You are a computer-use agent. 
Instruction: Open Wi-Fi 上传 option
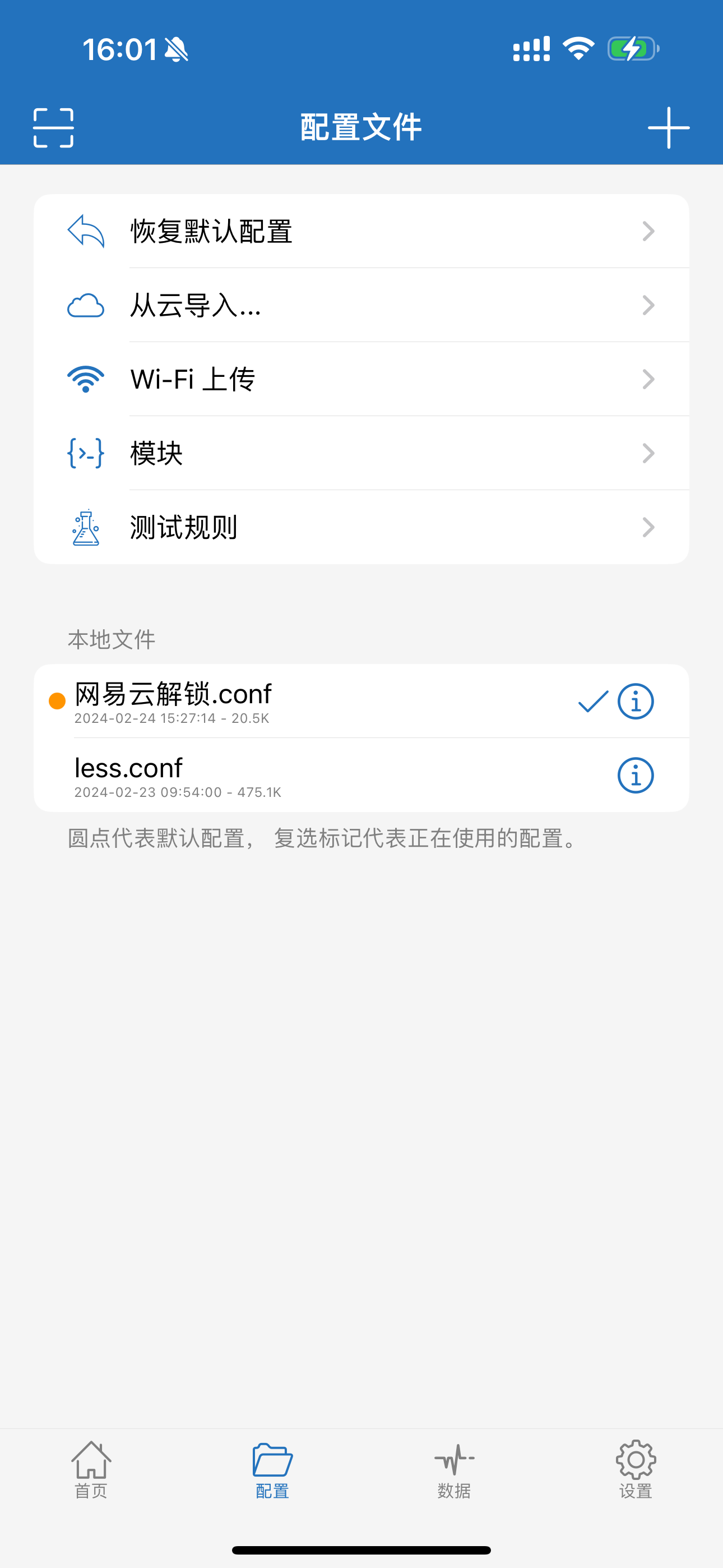tap(361, 379)
